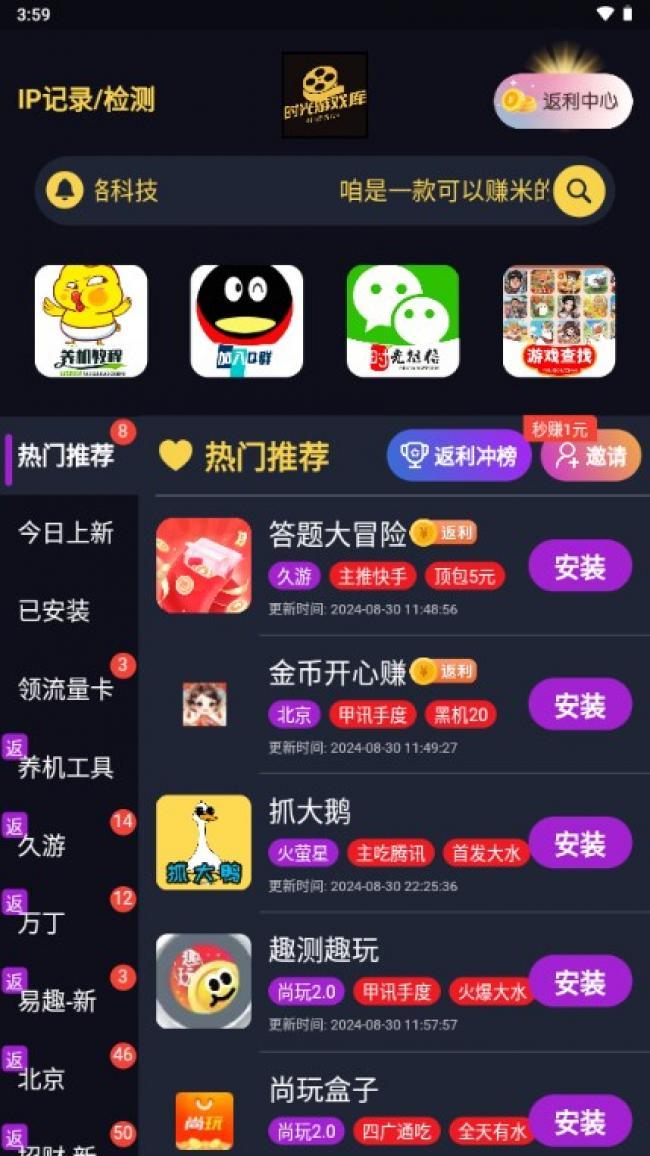Switch to 已安装 category
650x1156 pixels.
pos(54,611)
